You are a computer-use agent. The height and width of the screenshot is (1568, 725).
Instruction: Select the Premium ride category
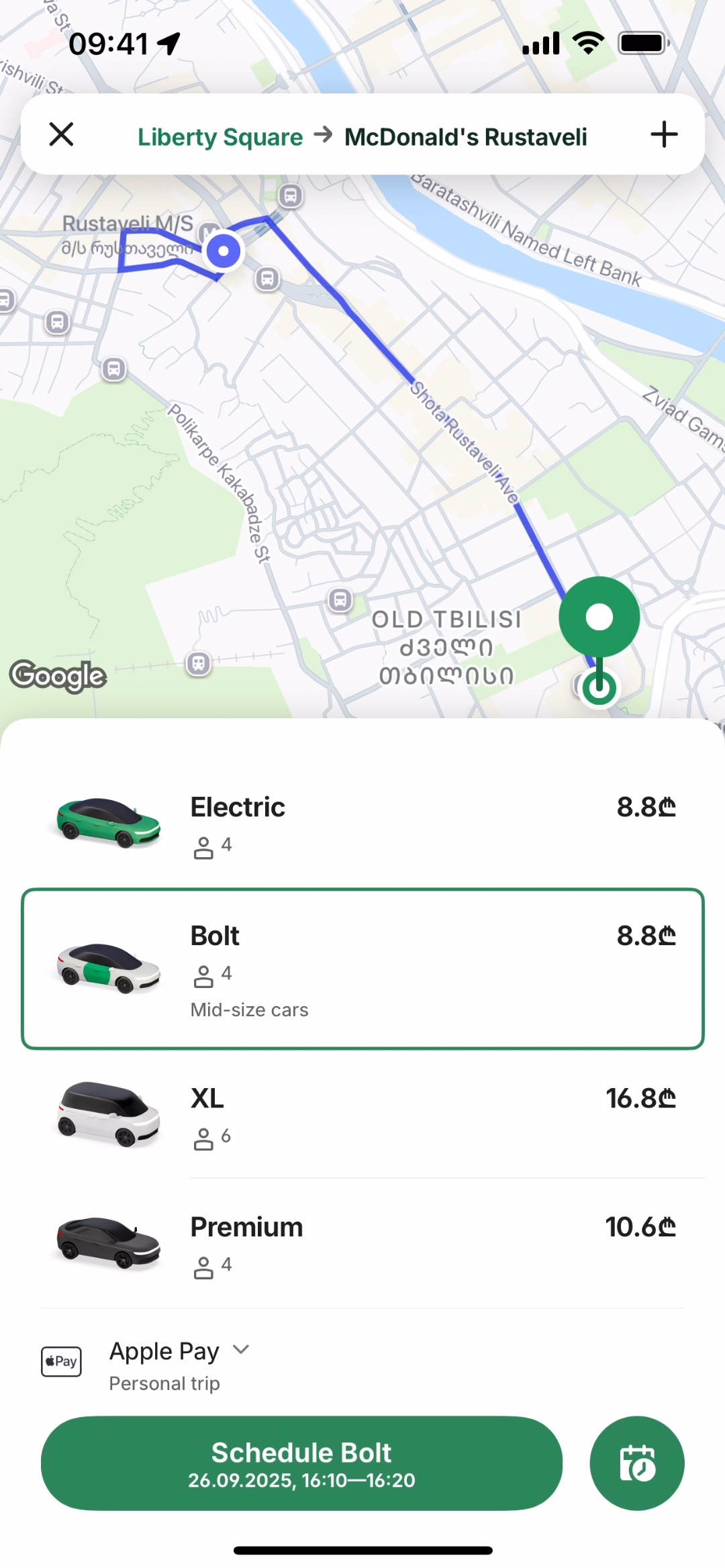(362, 1243)
